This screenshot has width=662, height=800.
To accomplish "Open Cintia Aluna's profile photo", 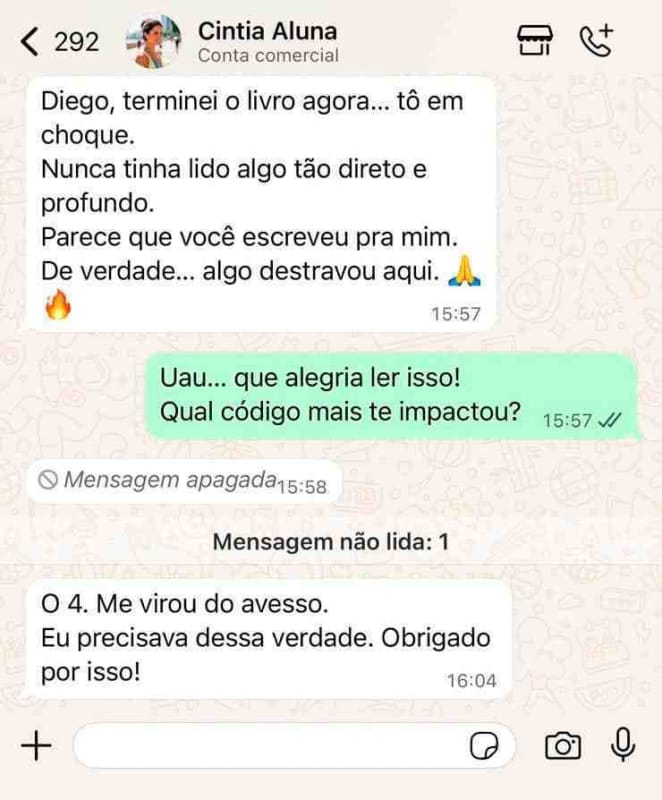I will coord(153,42).
